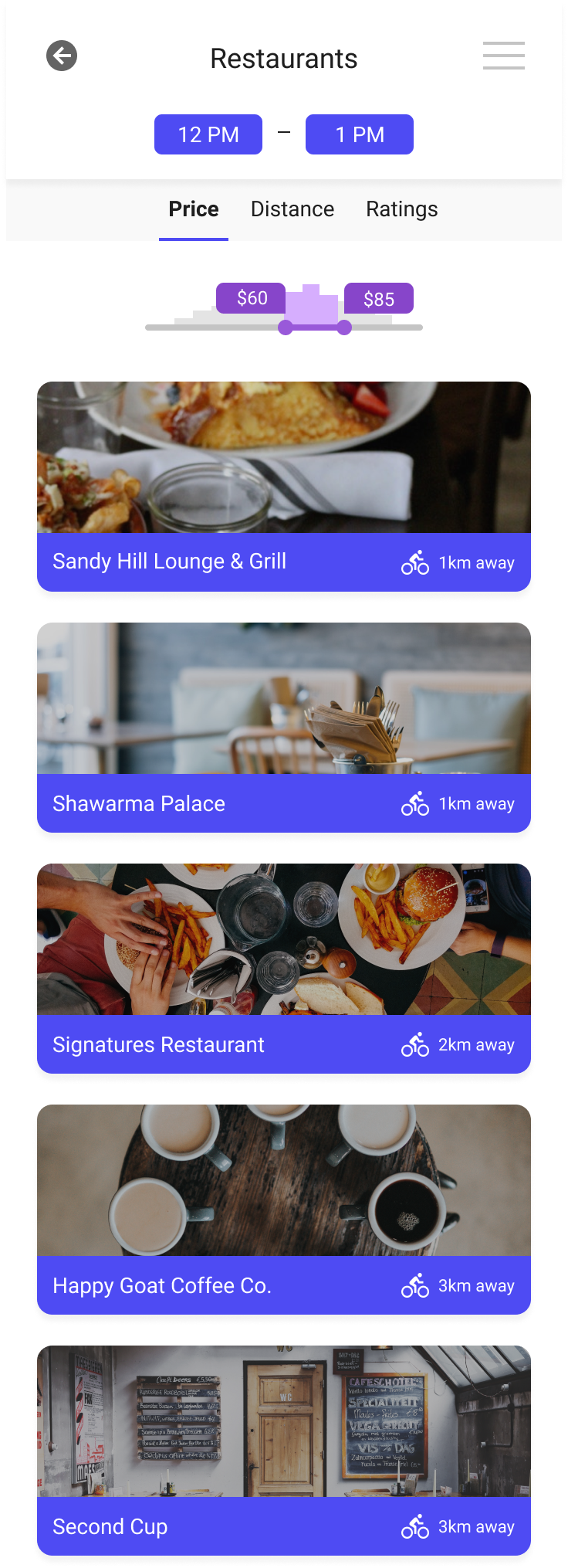This screenshot has height=1568, width=568.
Task: Switch to the Ratings tab
Action: click(x=402, y=209)
